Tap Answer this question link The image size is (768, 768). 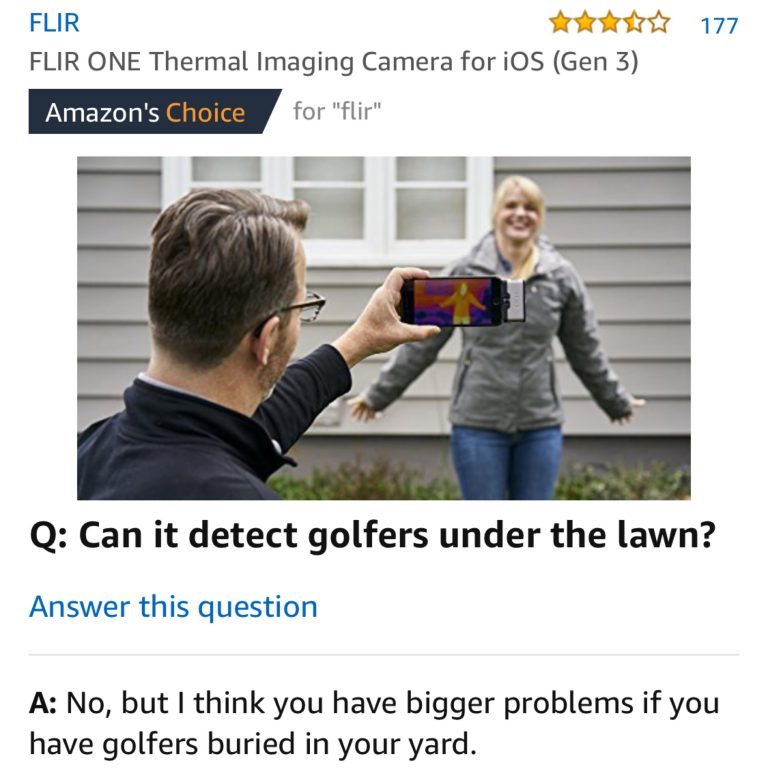[x=173, y=607]
